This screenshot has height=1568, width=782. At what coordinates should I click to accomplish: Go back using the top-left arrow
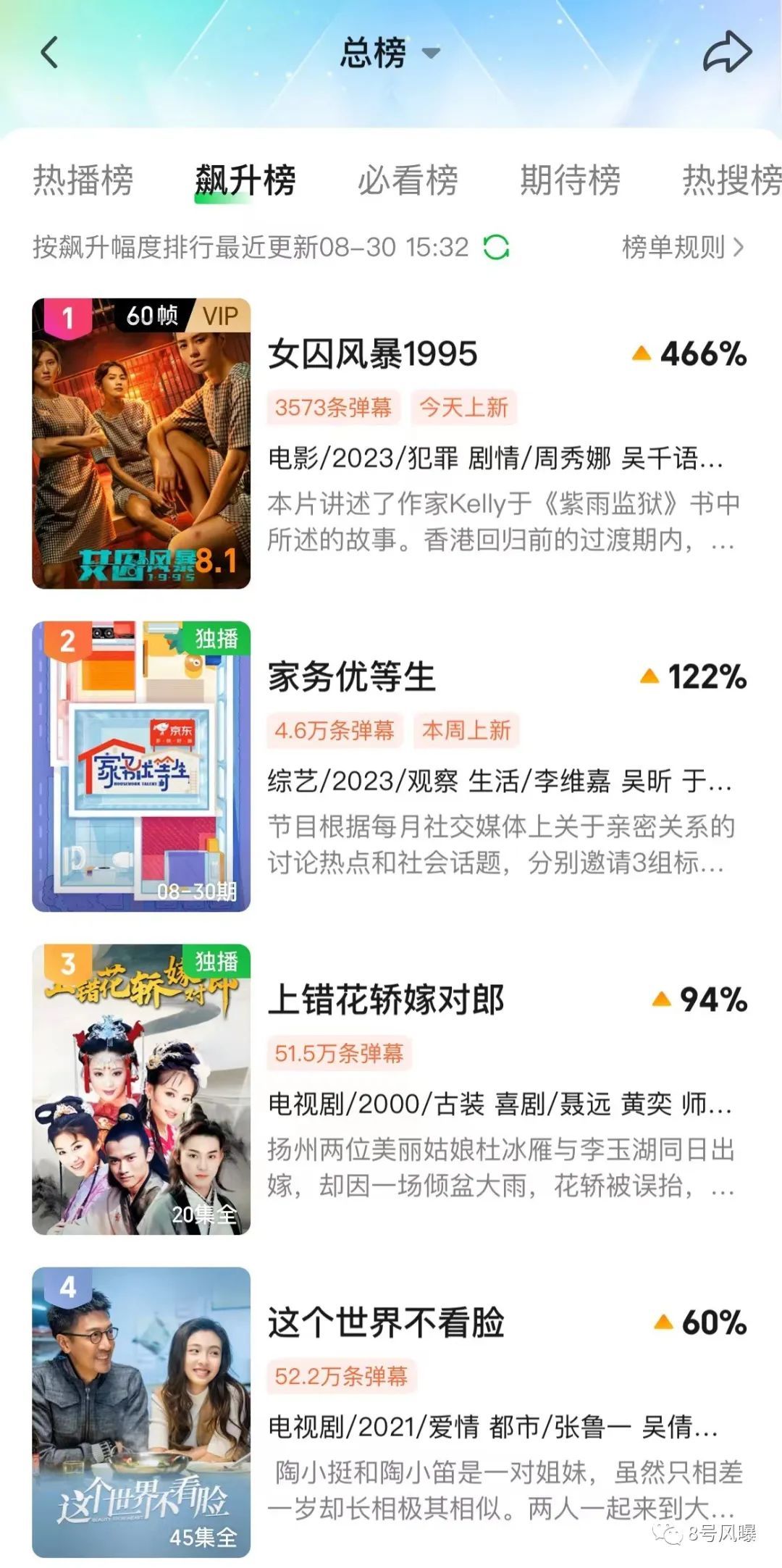click(49, 53)
